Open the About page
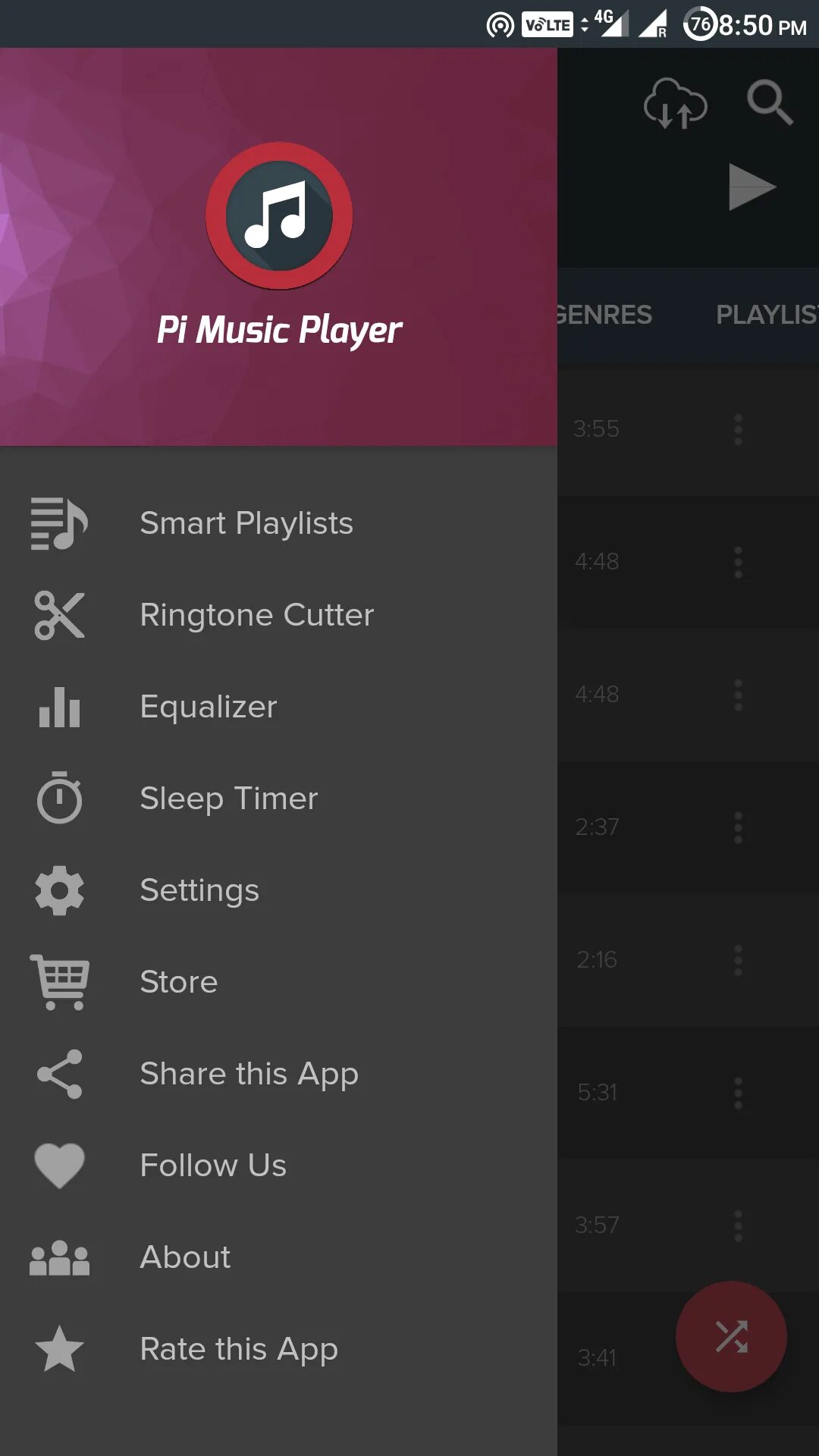The width and height of the screenshot is (819, 1456). 185,1257
